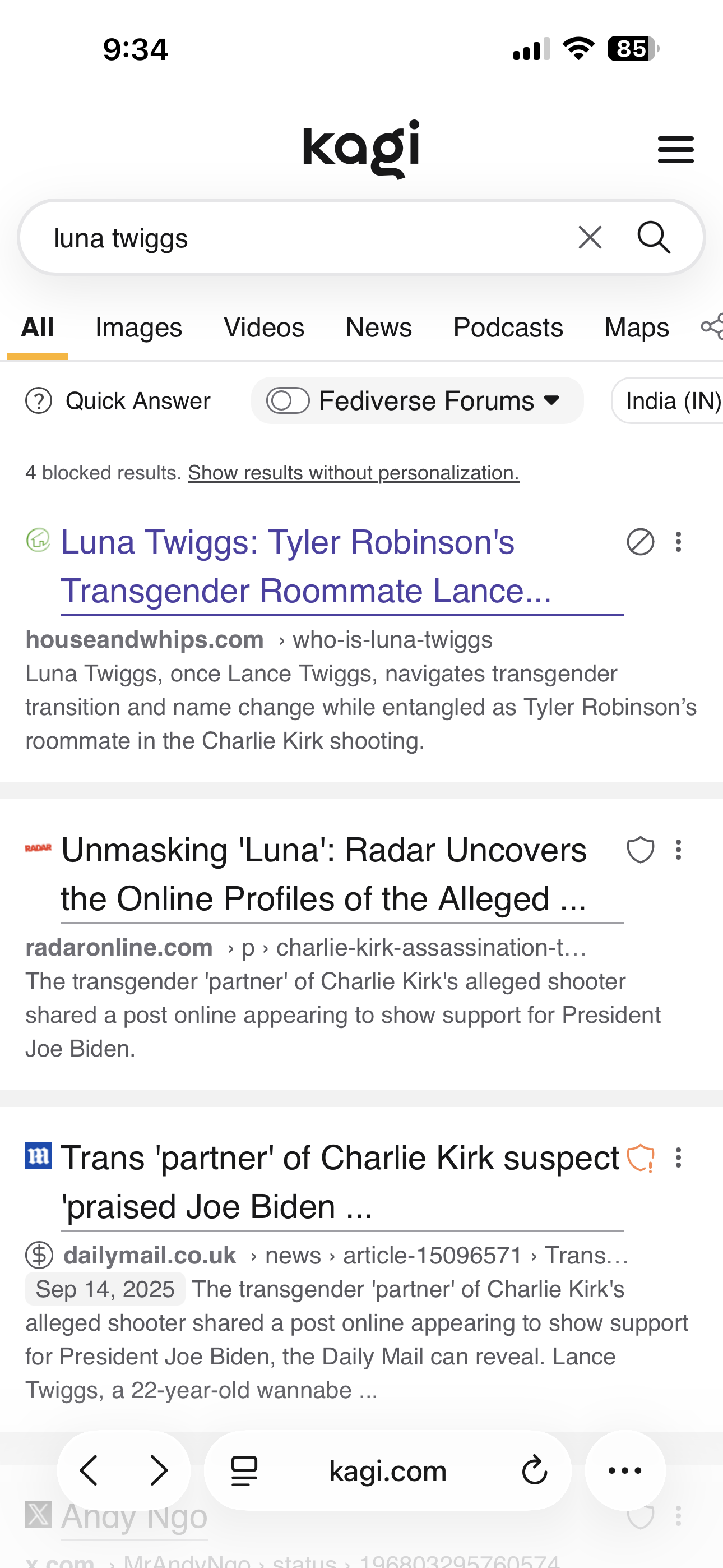
Task: Show results without personalization
Action: coord(353,473)
